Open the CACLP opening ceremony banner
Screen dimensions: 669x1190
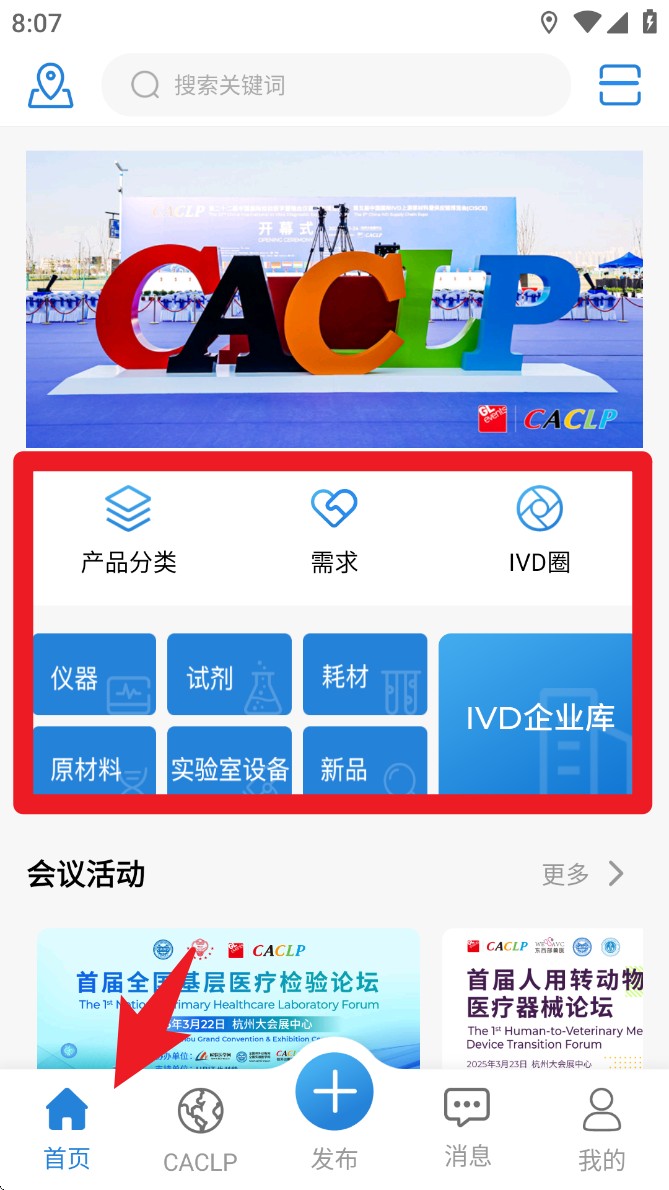(x=334, y=298)
